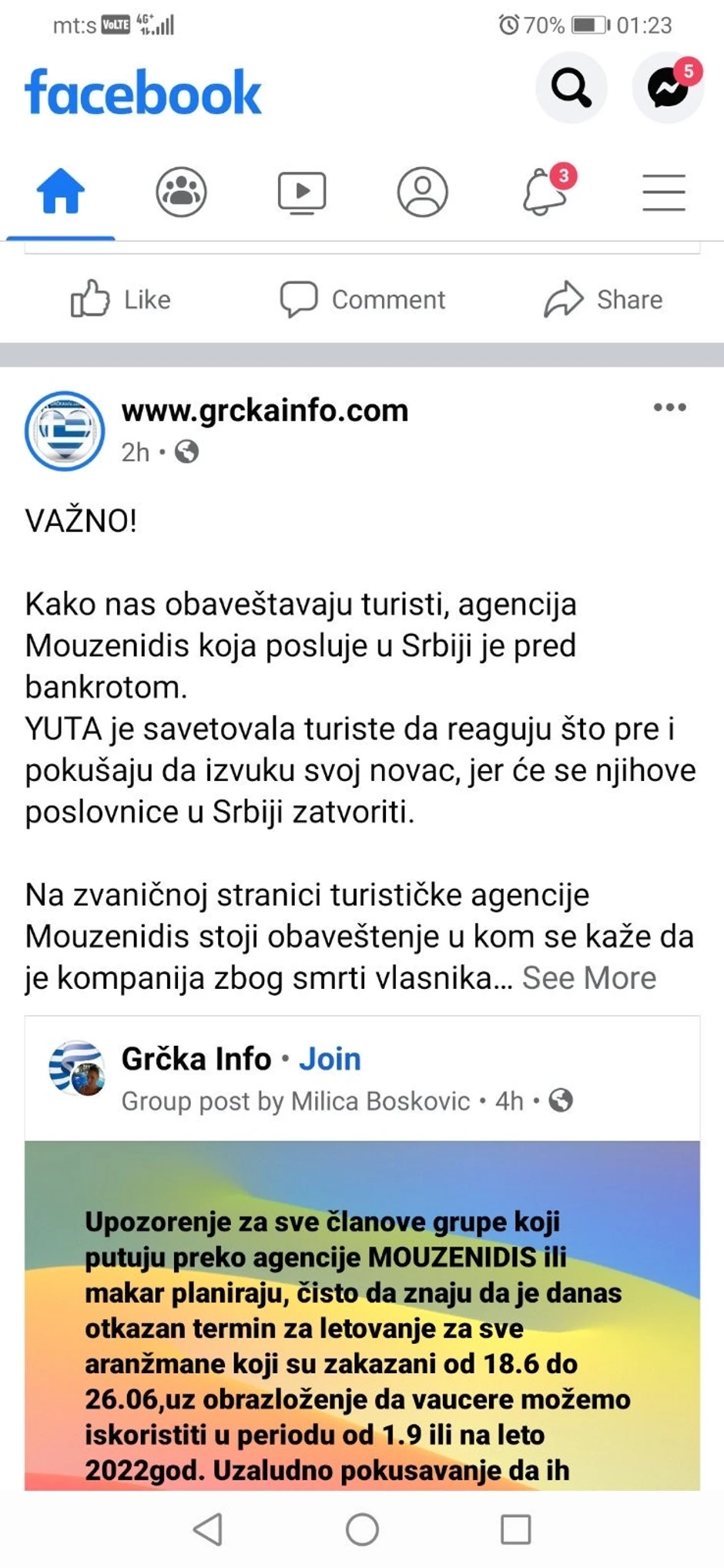Open Grčka Info group page
The image size is (724, 1568).
[x=196, y=1059]
